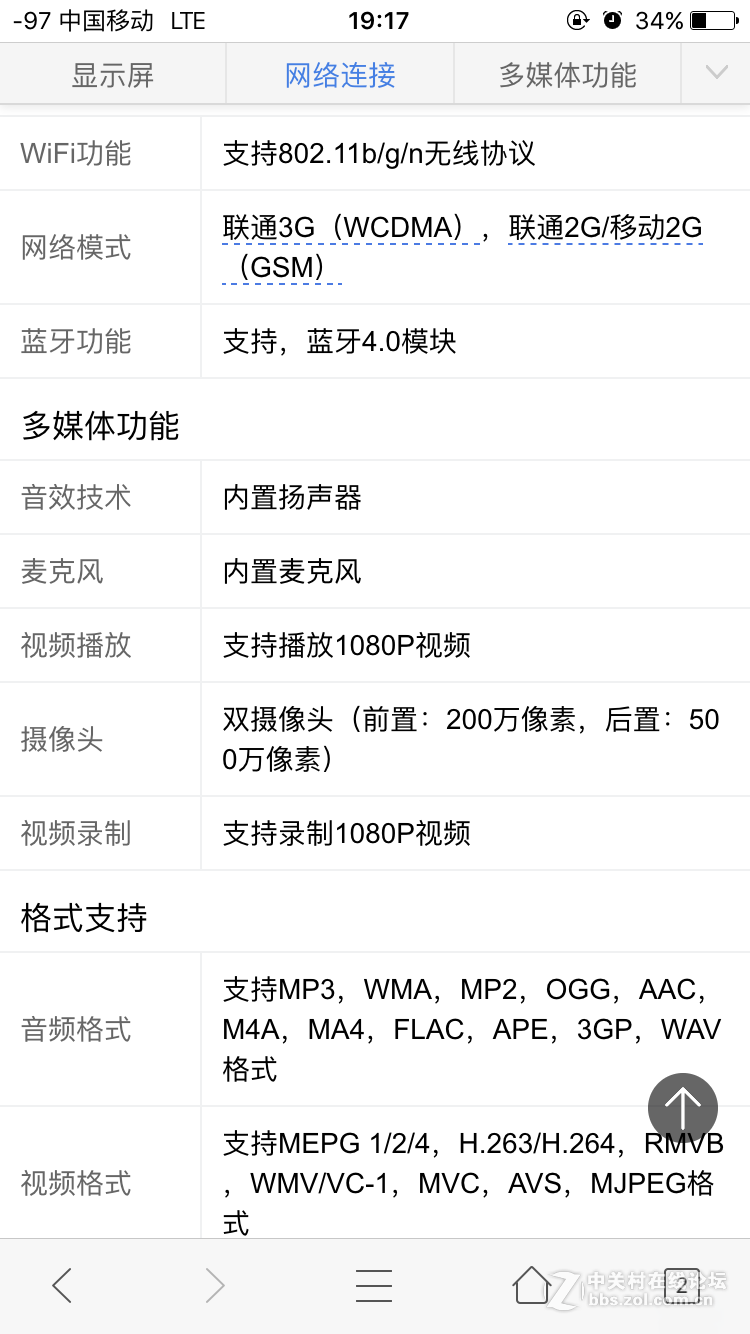This screenshot has width=750, height=1334.
Task: Switch to the 显示屏 tab
Action: click(x=112, y=73)
